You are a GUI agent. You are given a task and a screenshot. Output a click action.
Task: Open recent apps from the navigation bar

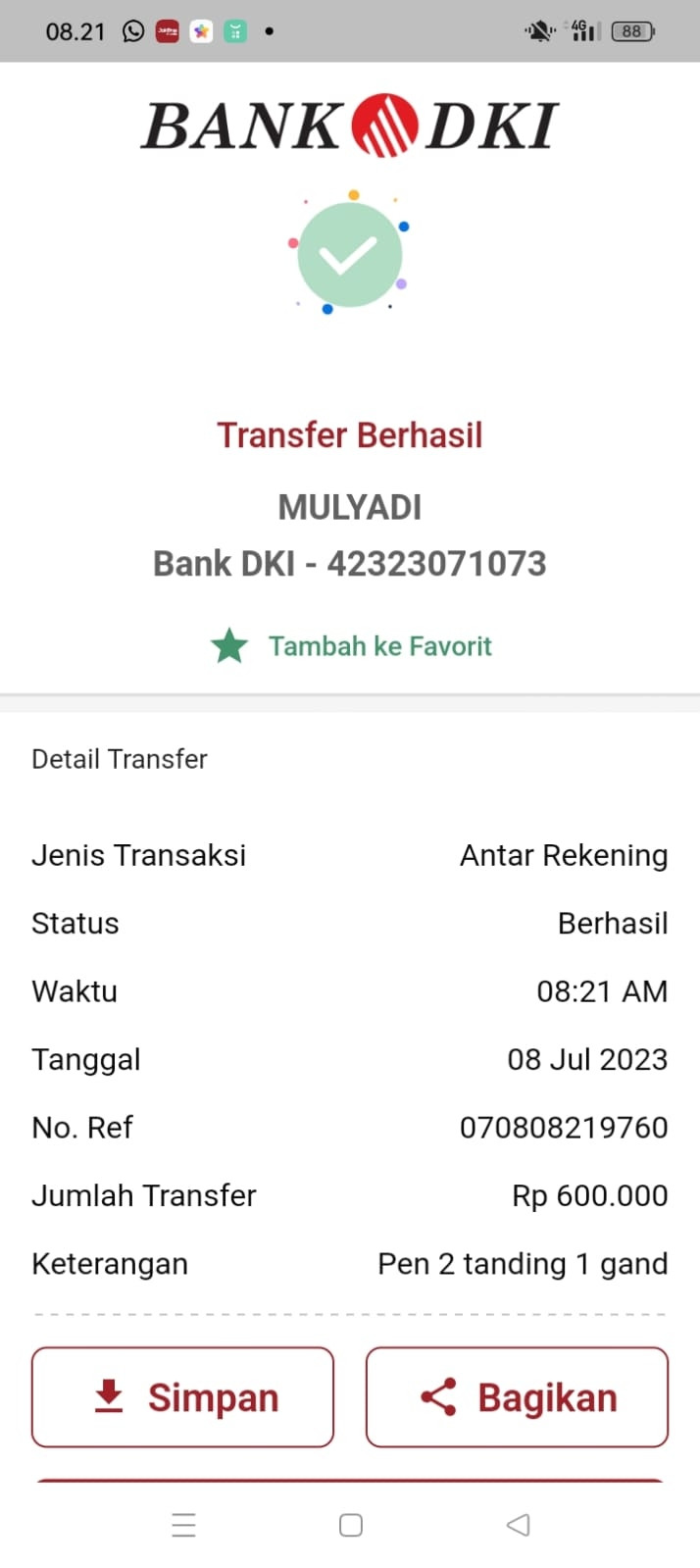[183, 1525]
